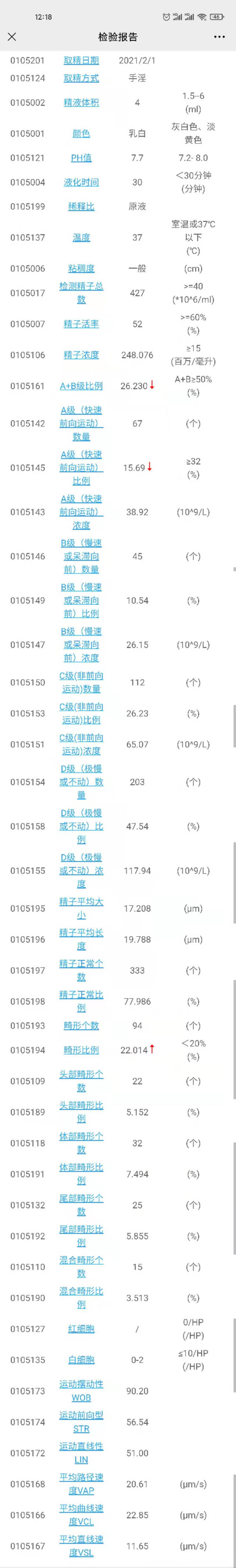
Task: Open 液化时间 details
Action: (81, 182)
